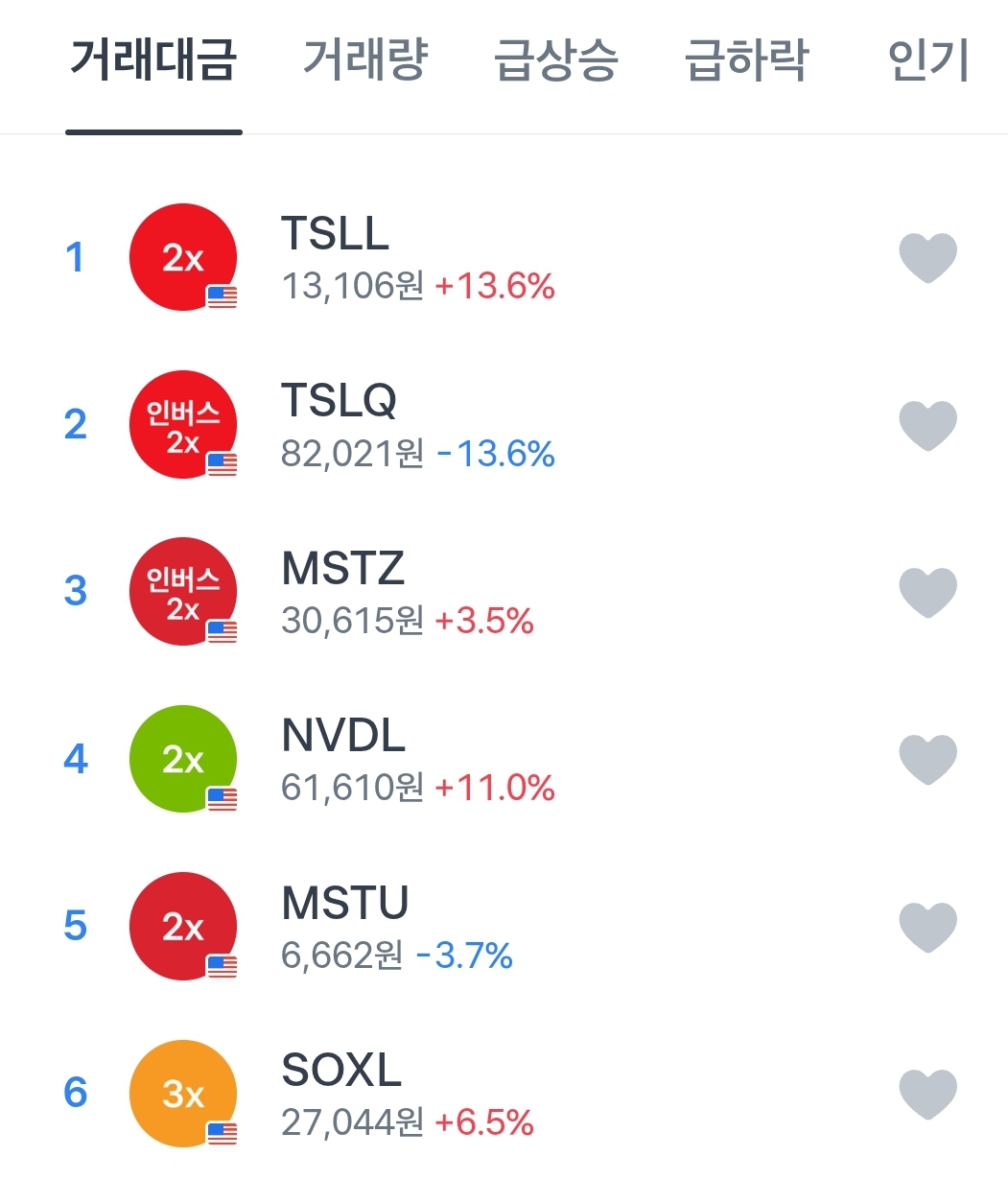Switch to the 인기 tab
Viewport: 1008px width, 1180px height.
click(x=928, y=59)
